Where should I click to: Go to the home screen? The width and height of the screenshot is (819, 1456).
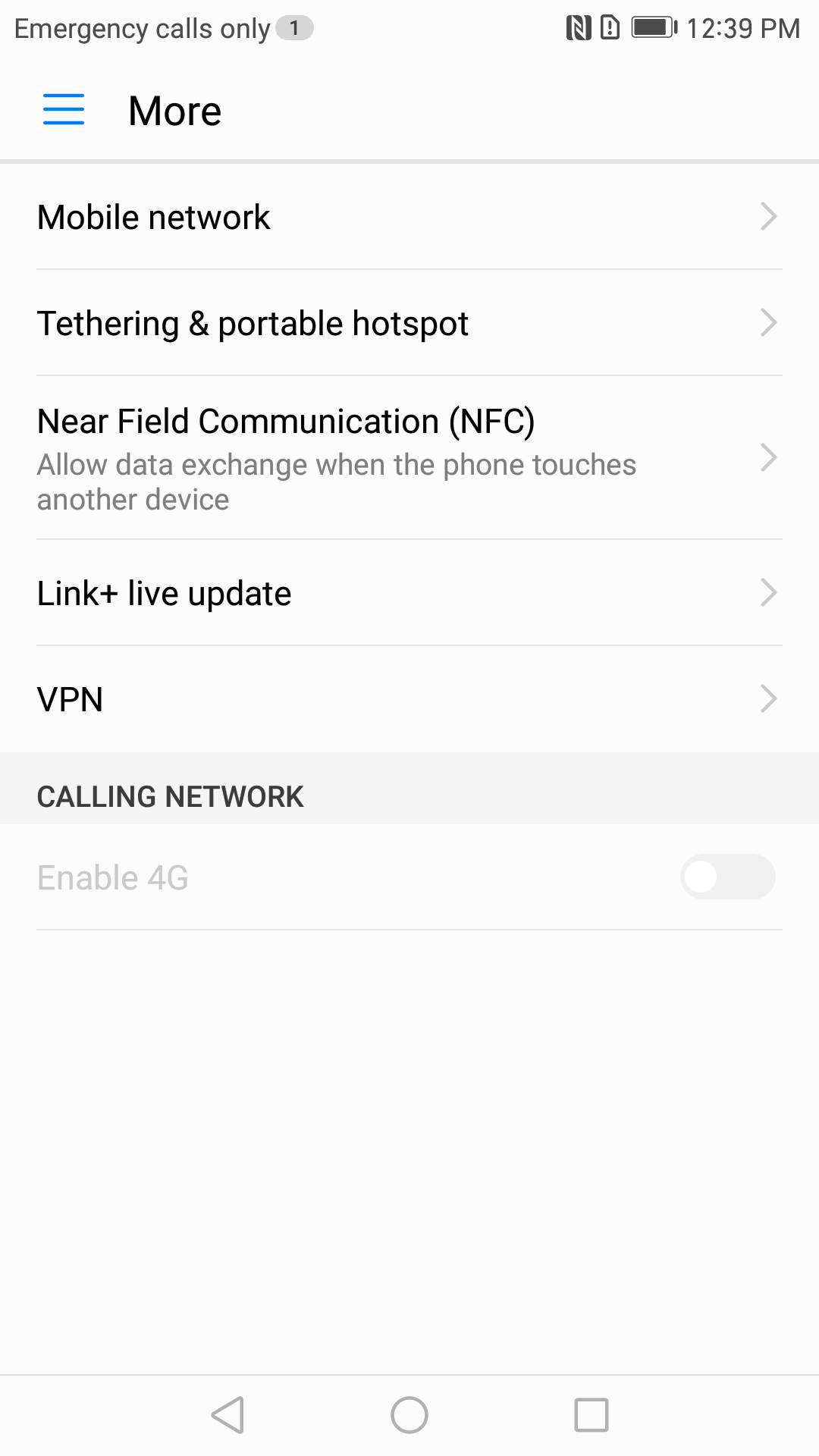coord(409,1415)
